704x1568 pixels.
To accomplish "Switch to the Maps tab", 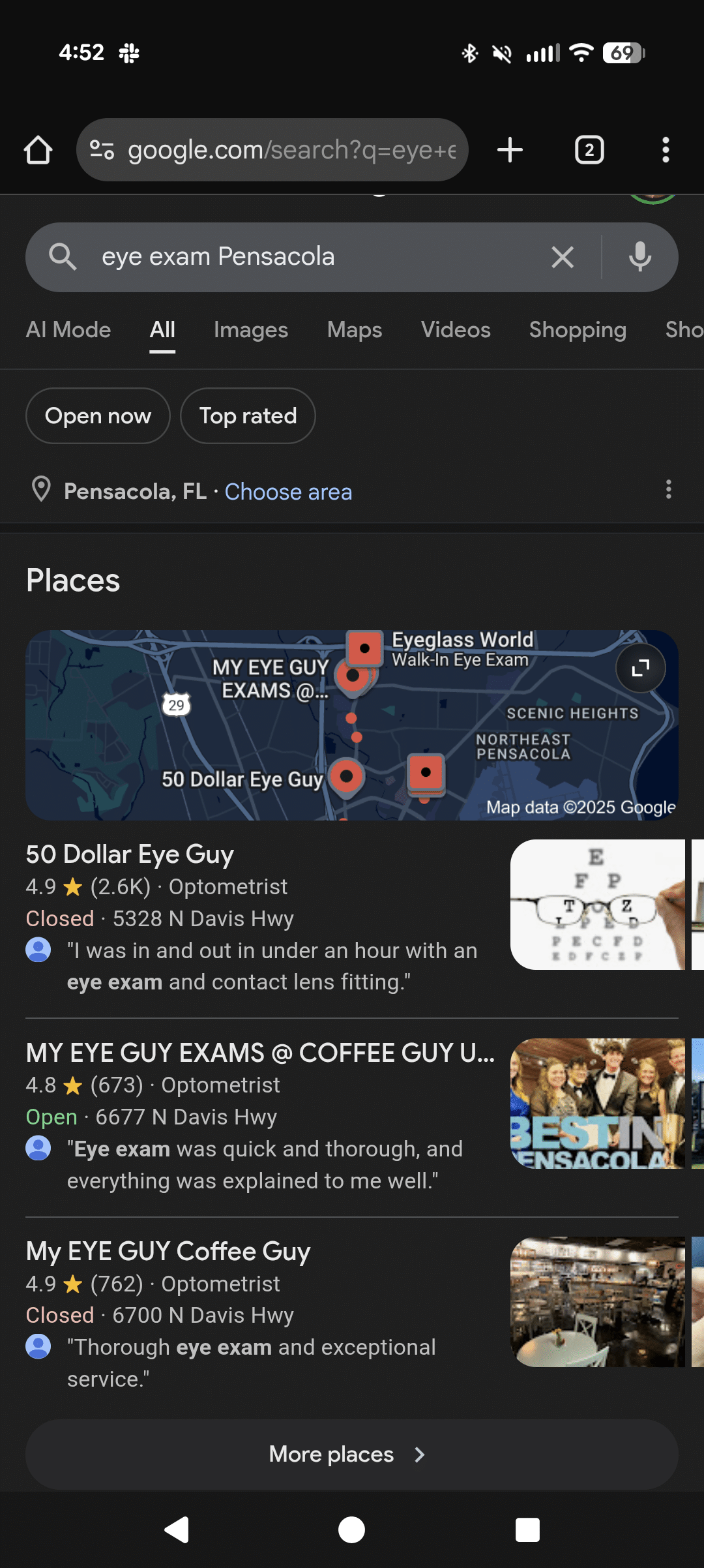I will [x=355, y=330].
